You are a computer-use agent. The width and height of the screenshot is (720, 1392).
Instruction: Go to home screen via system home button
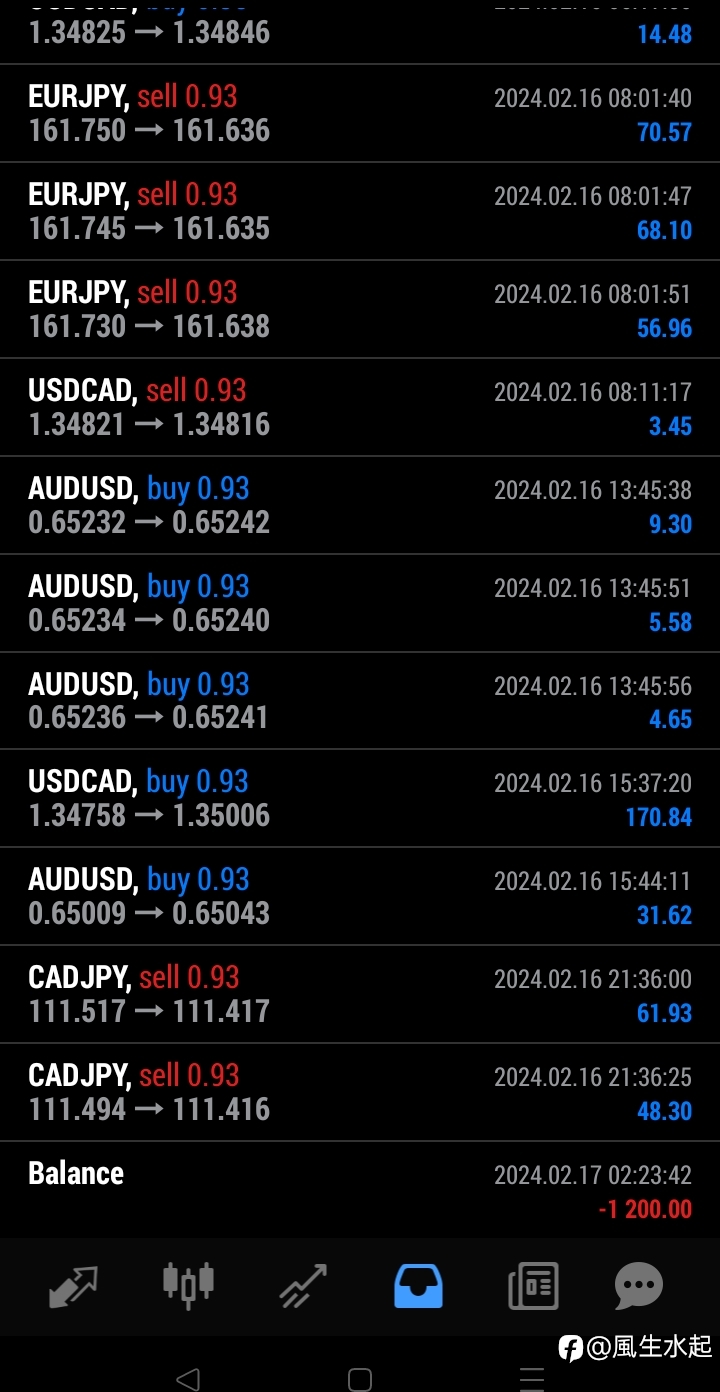360,1379
